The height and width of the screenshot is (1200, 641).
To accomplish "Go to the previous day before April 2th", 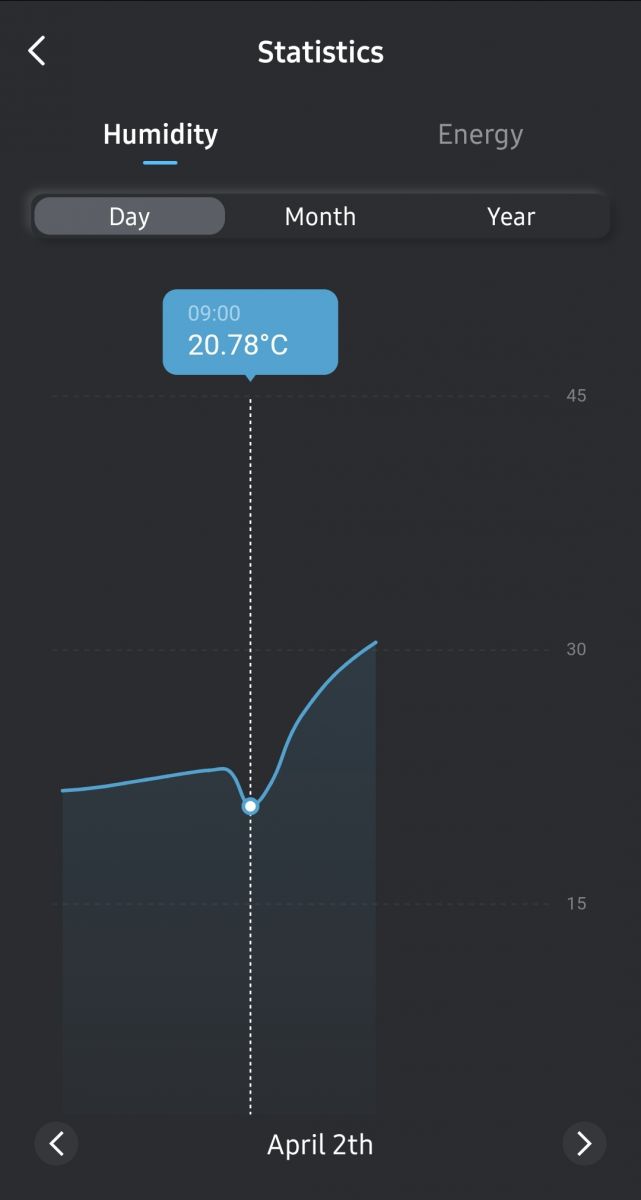I will [x=57, y=1143].
